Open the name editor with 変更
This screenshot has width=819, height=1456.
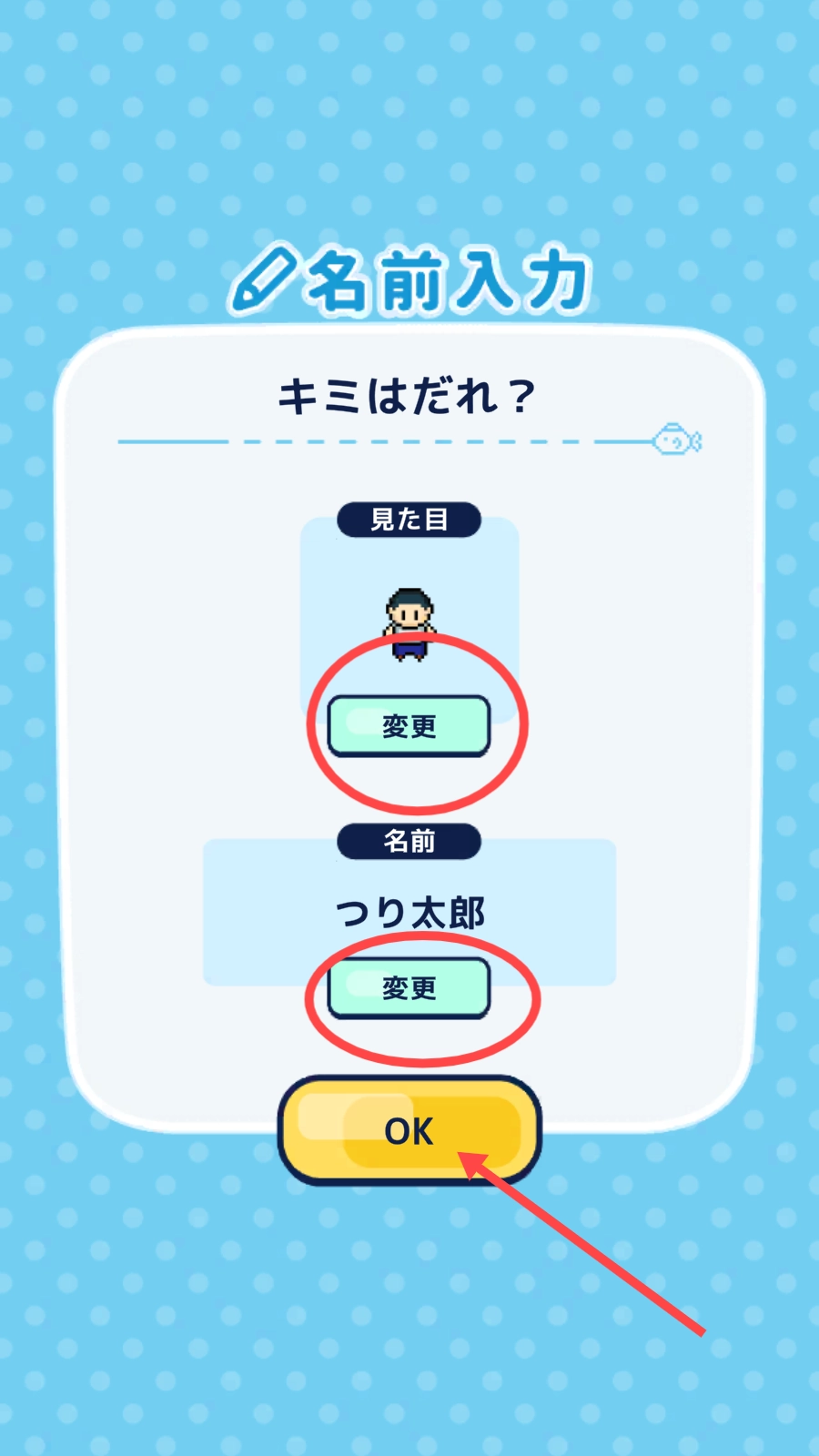click(x=409, y=987)
